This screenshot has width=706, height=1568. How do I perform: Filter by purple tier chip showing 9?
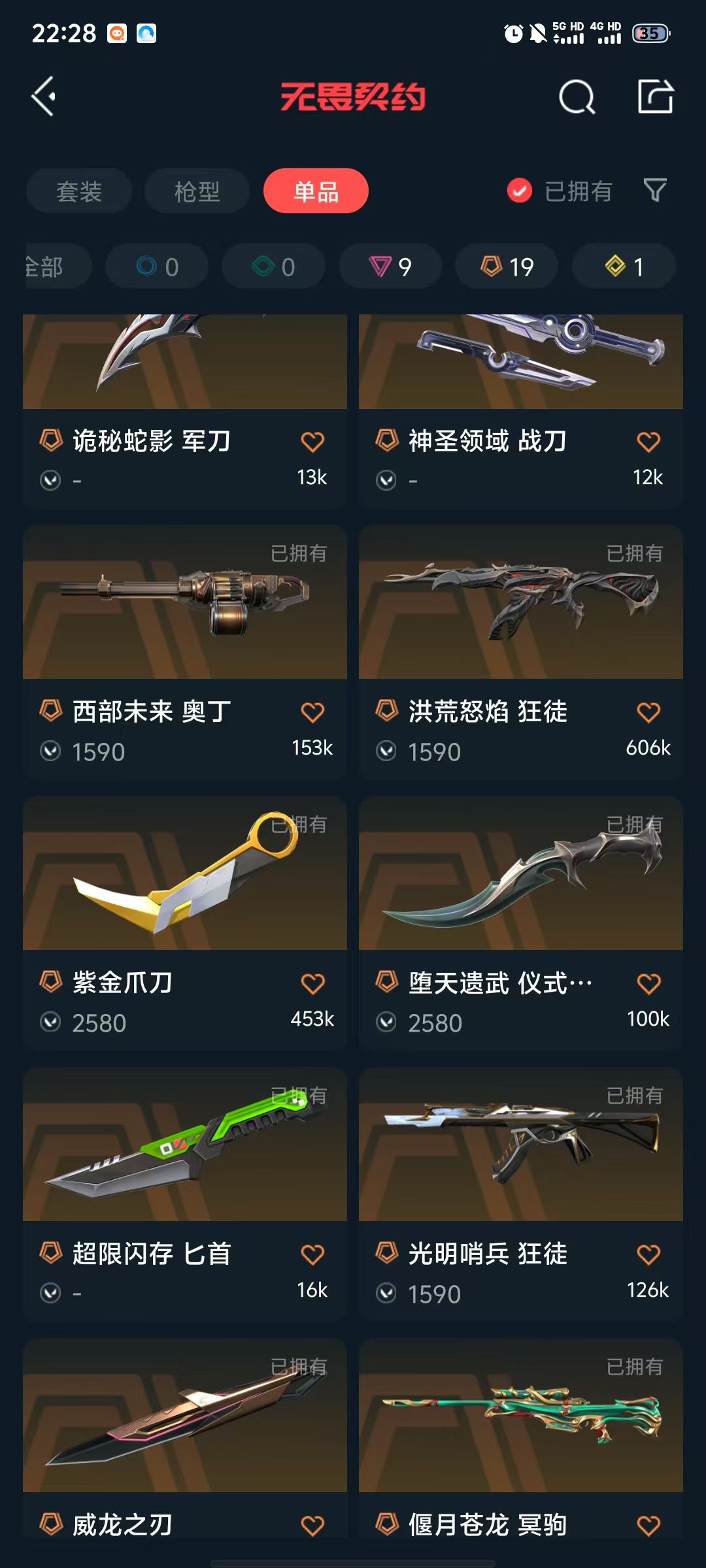[x=390, y=267]
